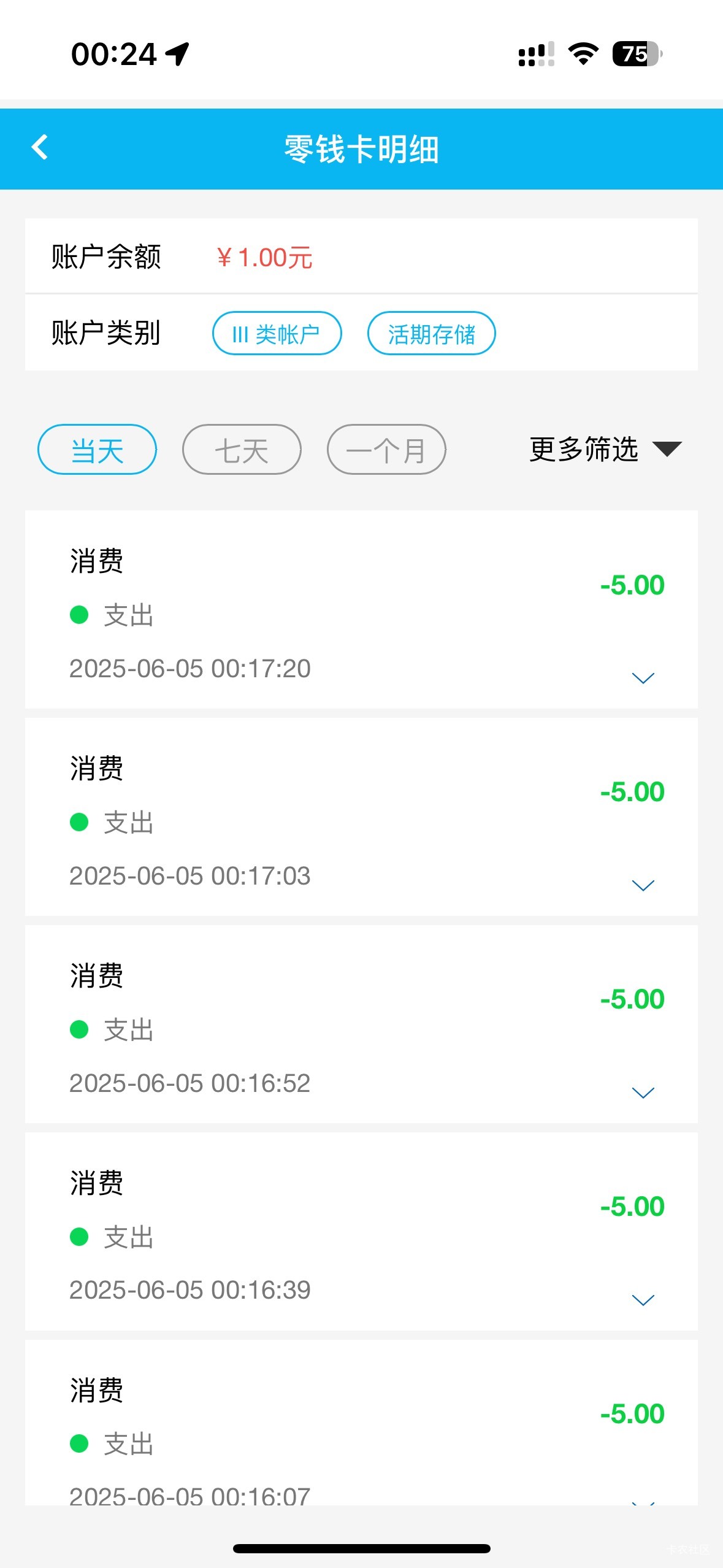
Task: Switch to the 一个月 filter
Action: 386,450
